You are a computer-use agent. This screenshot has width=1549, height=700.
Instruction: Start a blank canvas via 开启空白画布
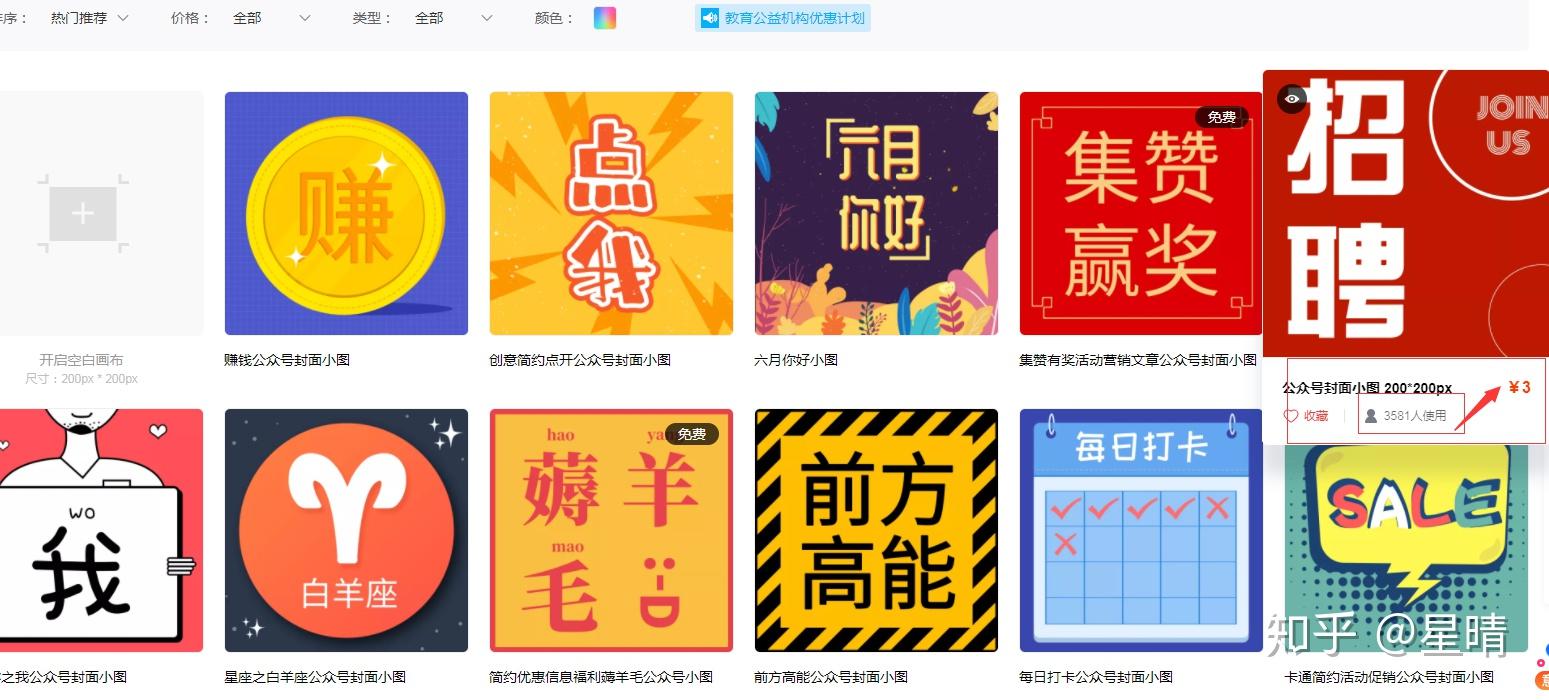(82, 214)
